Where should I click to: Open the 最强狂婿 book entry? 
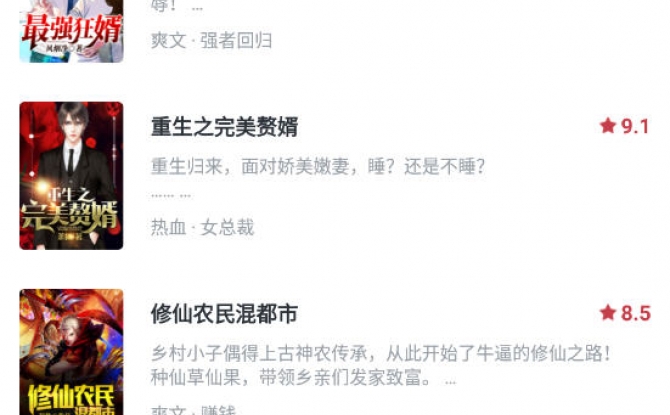[x=71, y=30]
